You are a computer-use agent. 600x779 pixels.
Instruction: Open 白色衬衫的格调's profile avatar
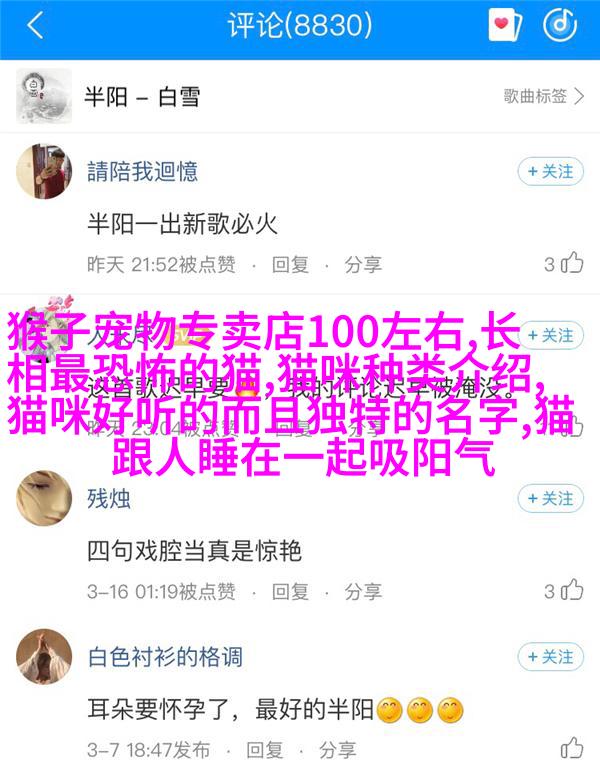(43, 657)
